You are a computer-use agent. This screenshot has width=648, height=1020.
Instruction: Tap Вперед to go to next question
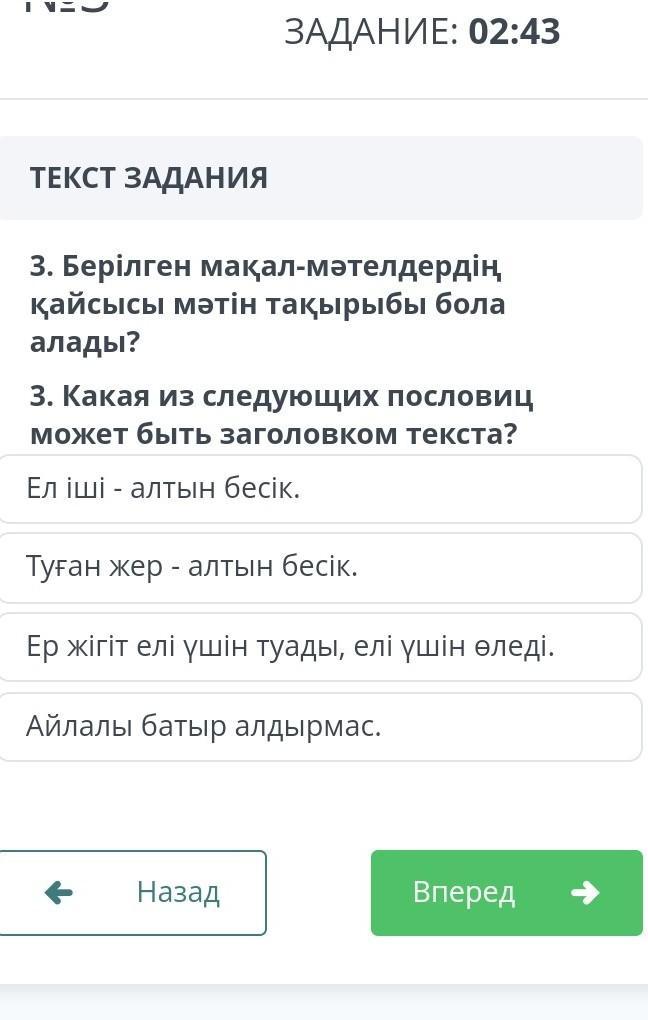click(507, 892)
